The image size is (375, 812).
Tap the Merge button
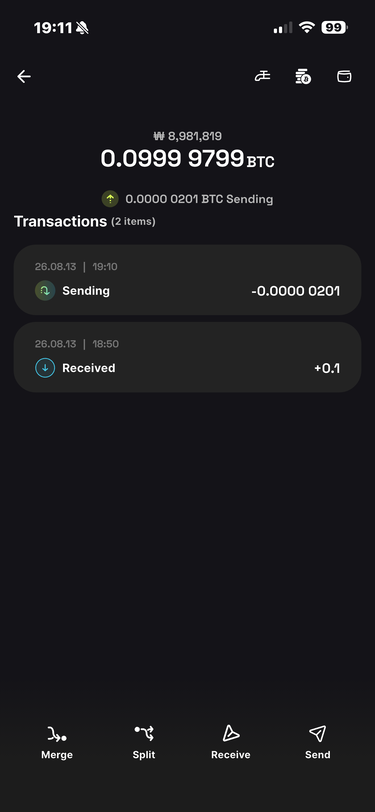(x=57, y=742)
